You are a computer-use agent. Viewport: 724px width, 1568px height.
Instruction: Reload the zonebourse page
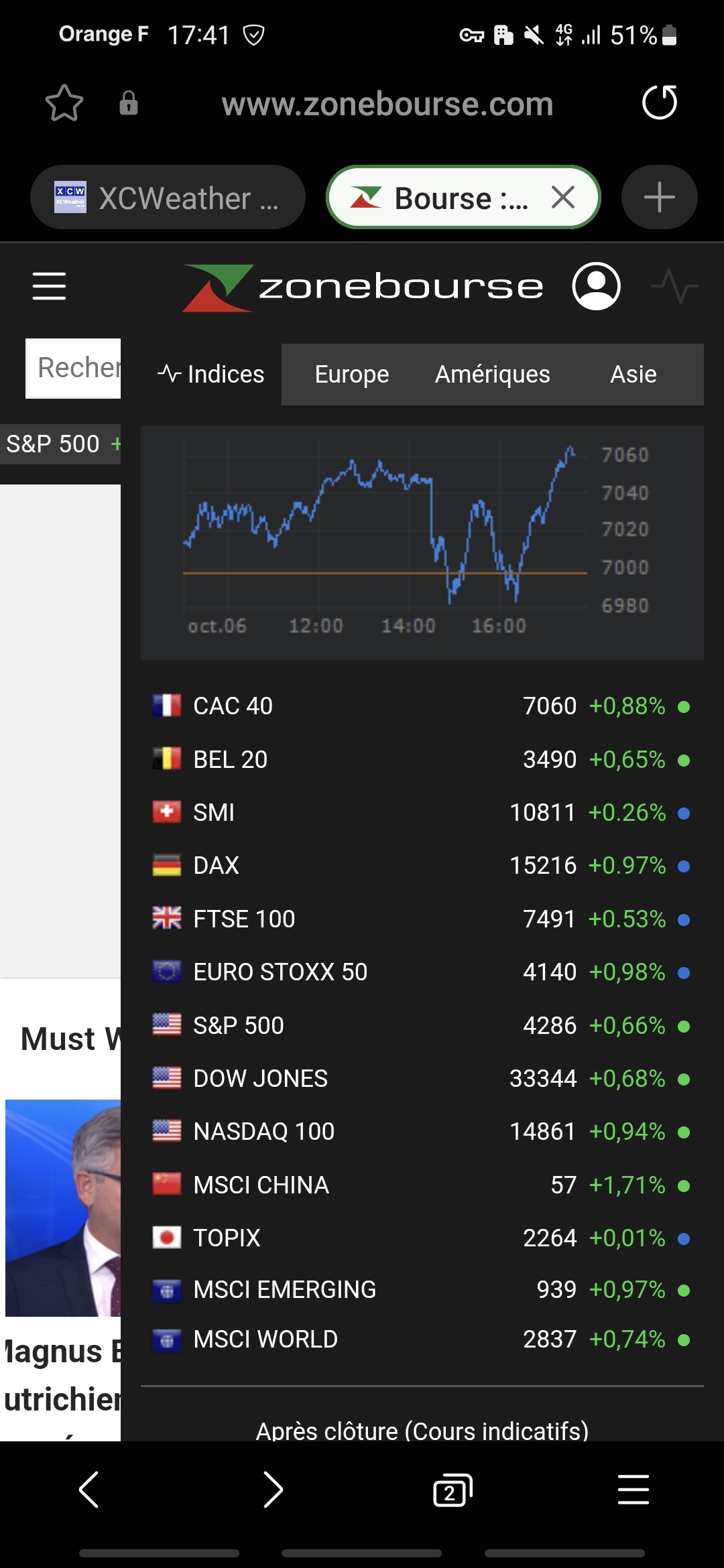[x=659, y=103]
